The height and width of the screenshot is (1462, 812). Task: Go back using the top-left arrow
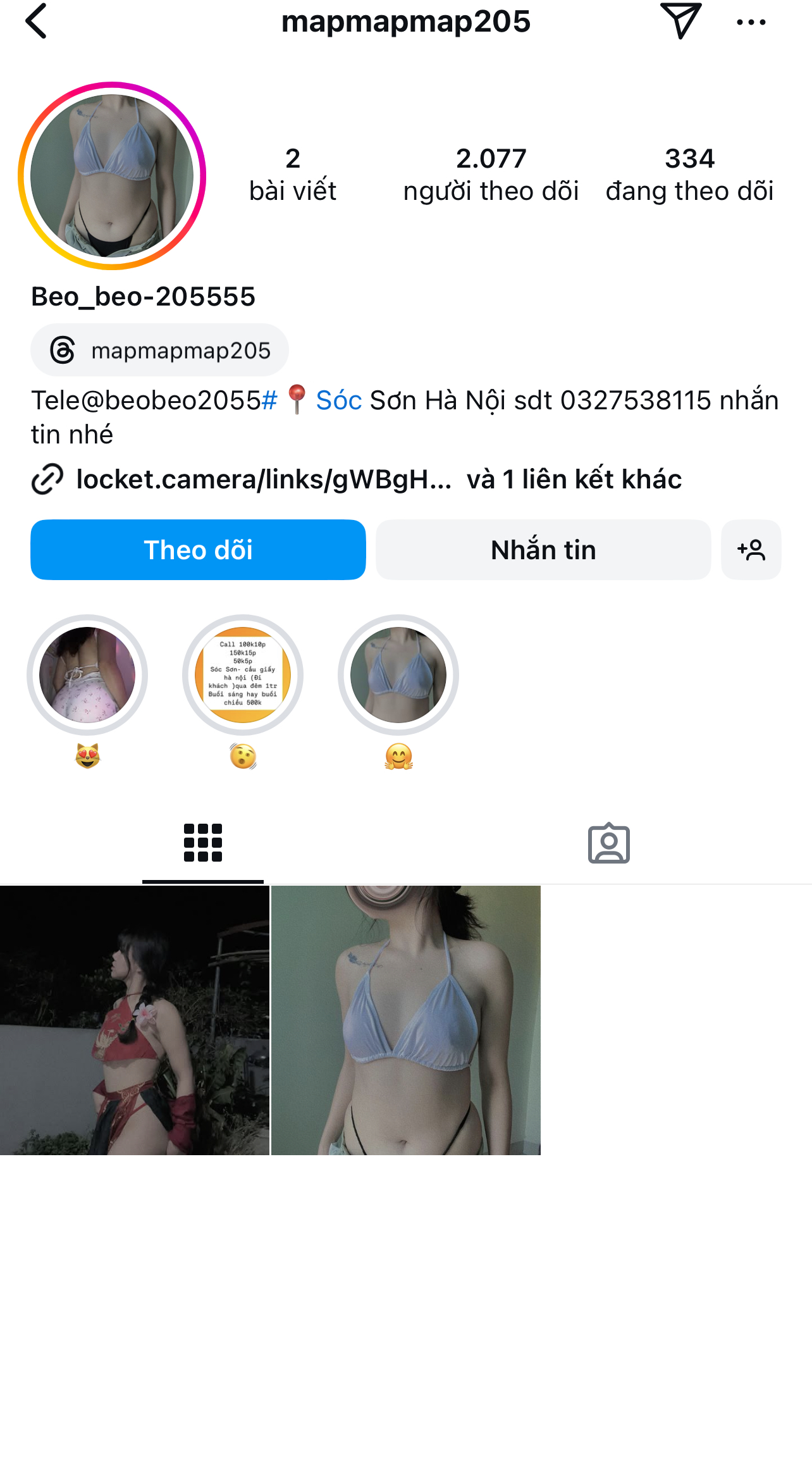coord(37,22)
